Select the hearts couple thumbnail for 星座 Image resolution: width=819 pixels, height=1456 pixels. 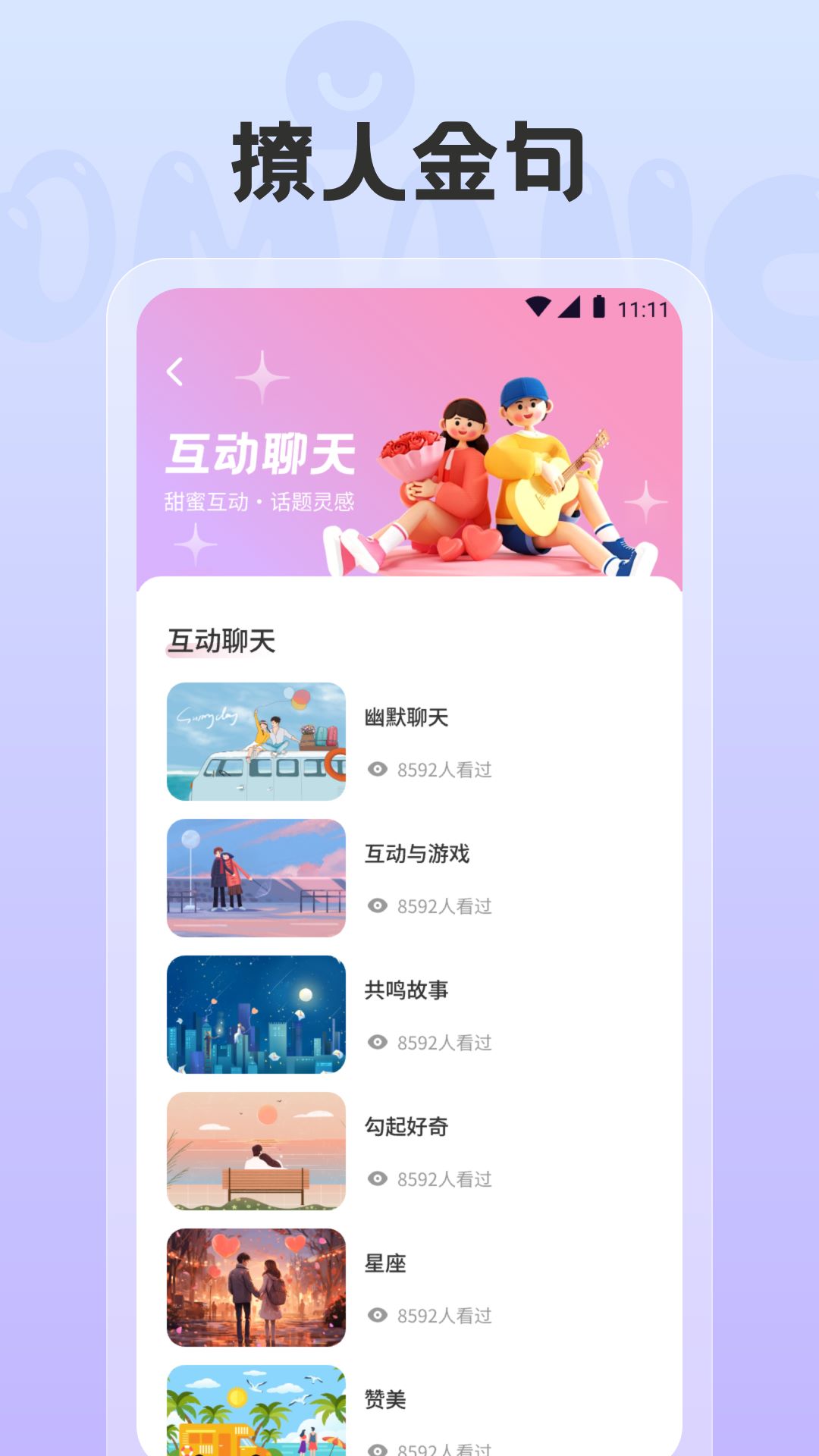pyautogui.click(x=256, y=1288)
